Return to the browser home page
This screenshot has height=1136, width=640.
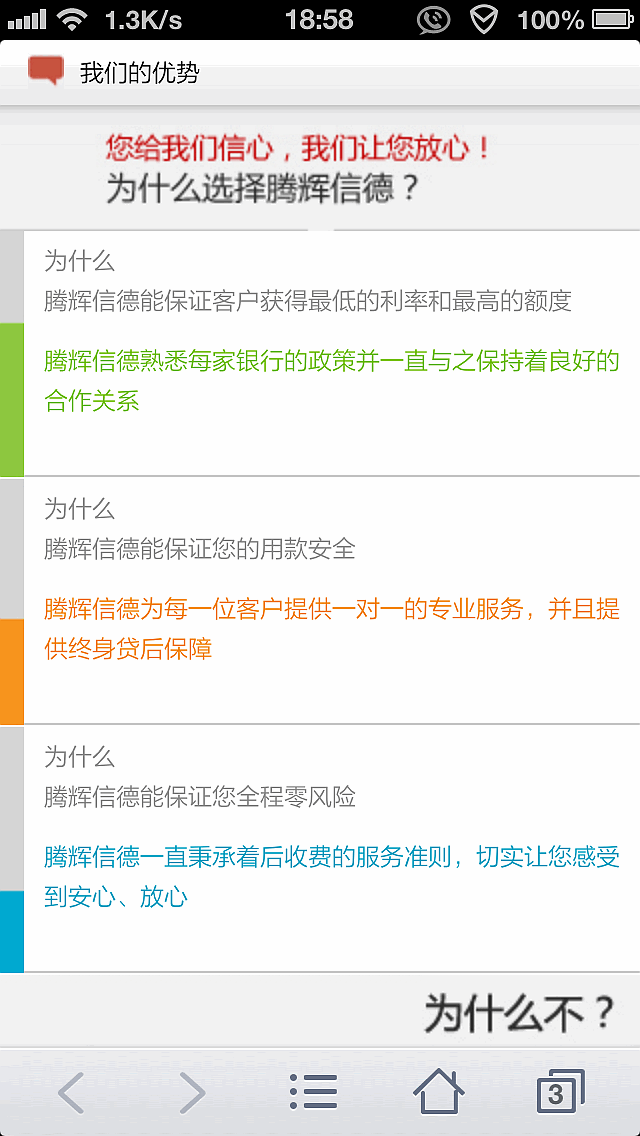pos(438,1092)
